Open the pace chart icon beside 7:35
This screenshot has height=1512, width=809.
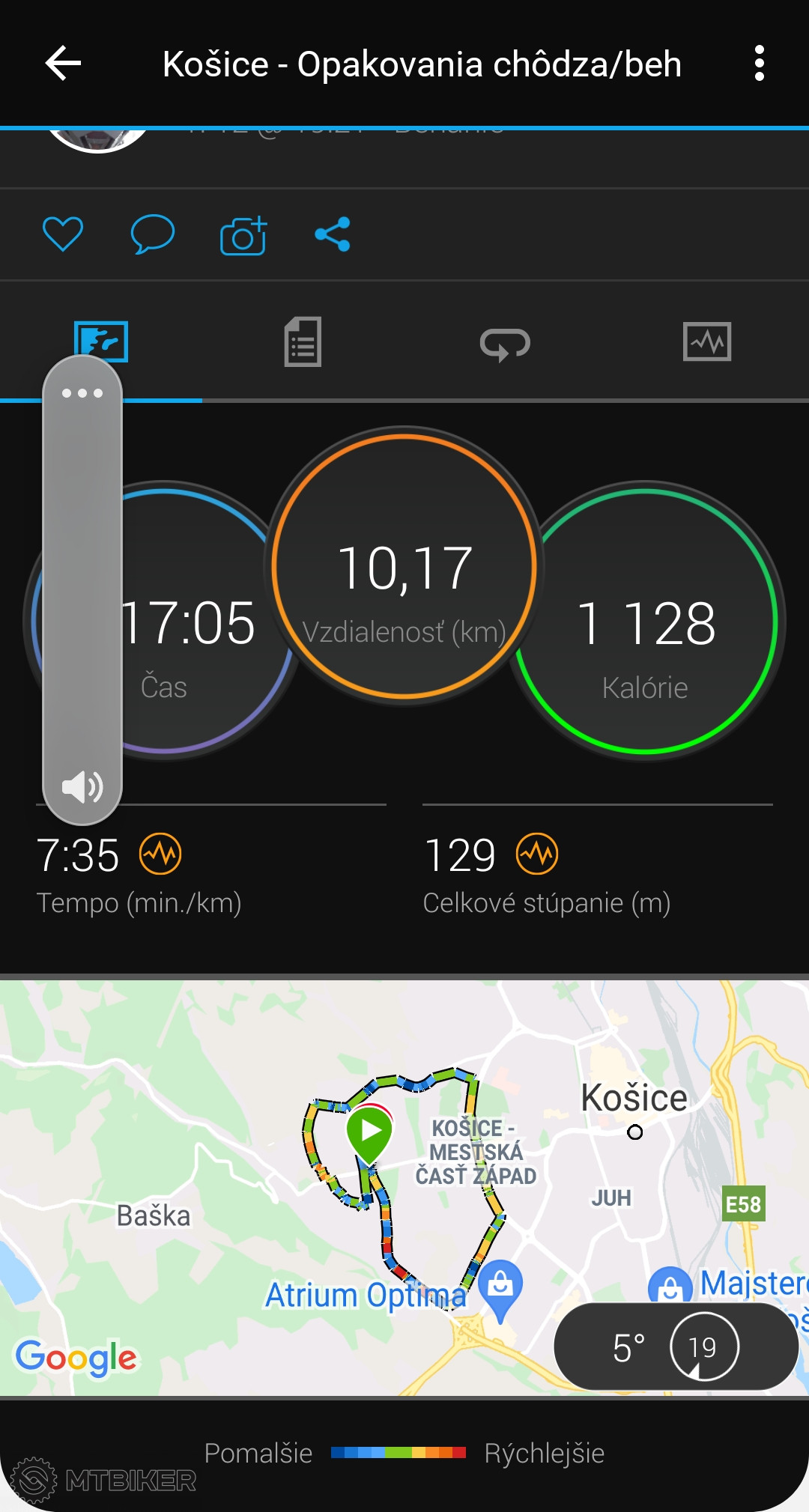click(160, 854)
